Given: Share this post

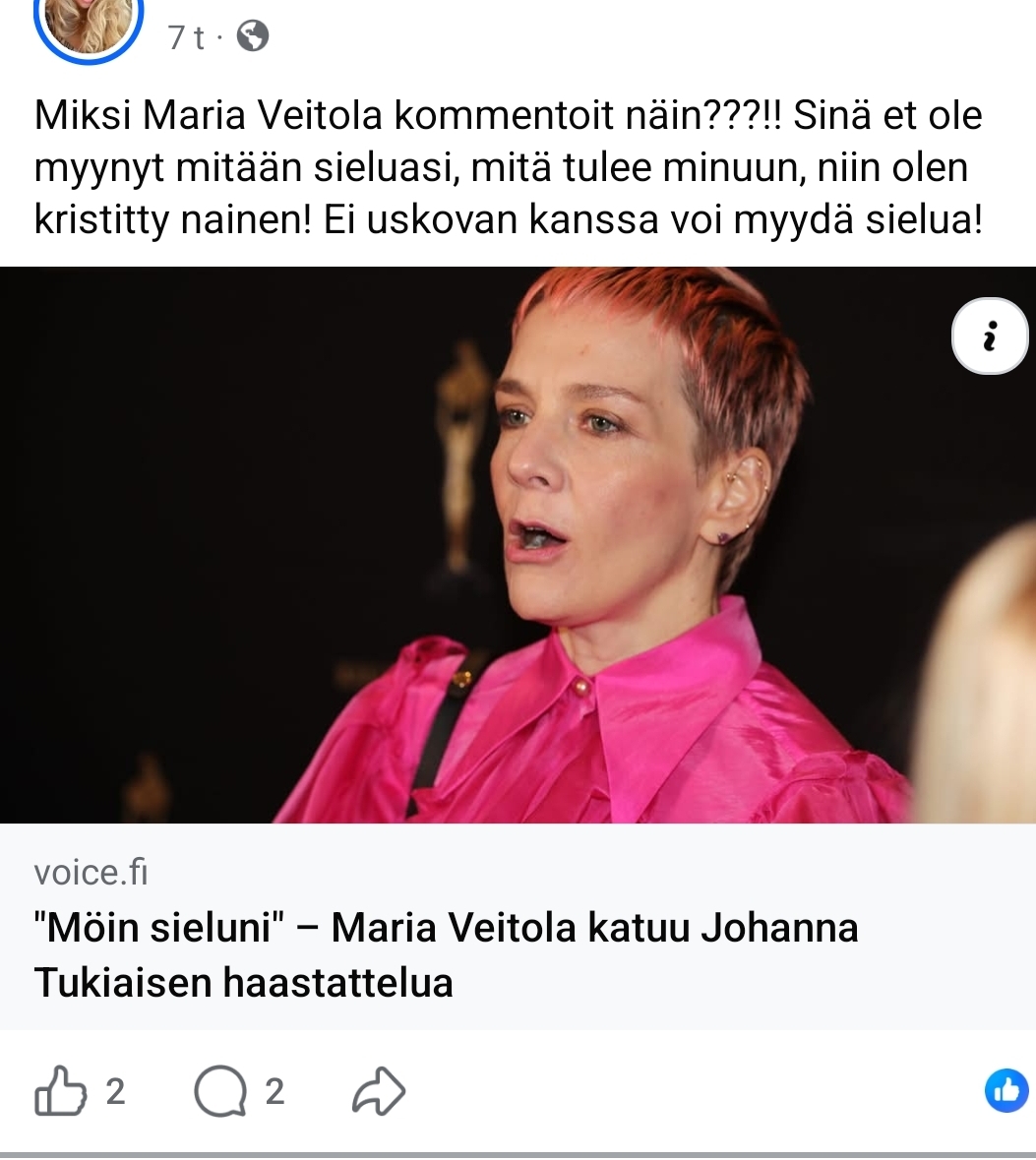Looking at the screenshot, I should click(x=379, y=1091).
